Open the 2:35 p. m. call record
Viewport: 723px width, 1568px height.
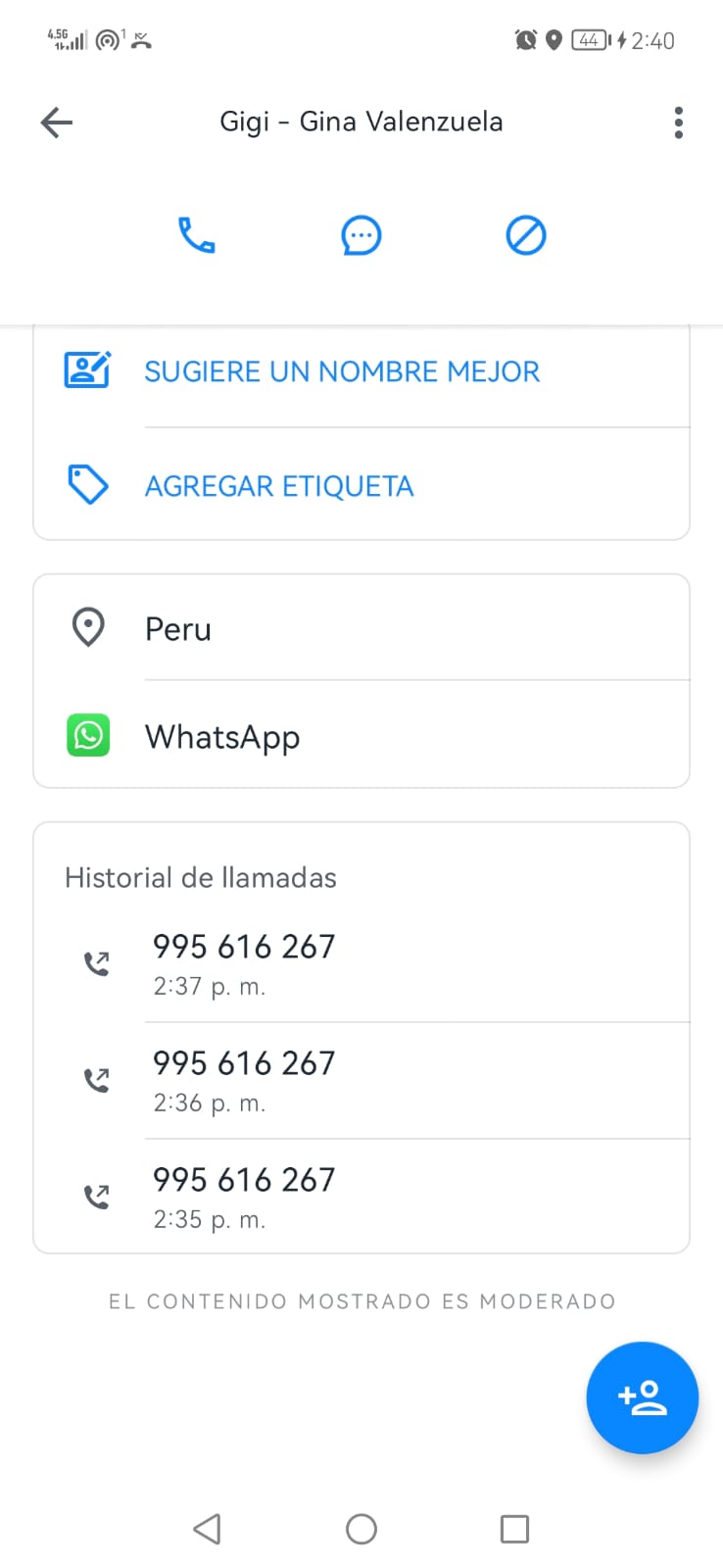[x=361, y=1197]
